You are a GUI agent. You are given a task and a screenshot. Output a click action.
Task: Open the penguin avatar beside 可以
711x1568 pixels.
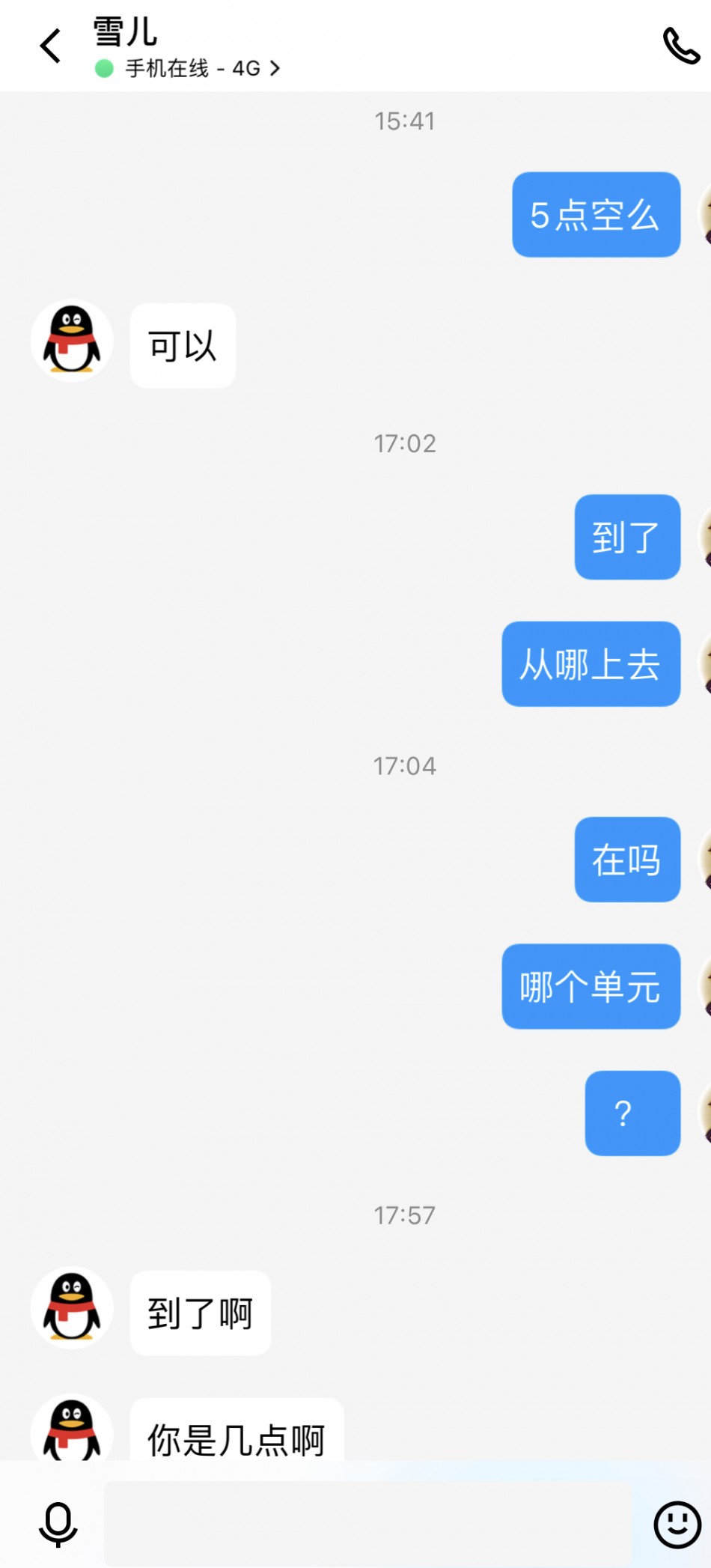(72, 341)
